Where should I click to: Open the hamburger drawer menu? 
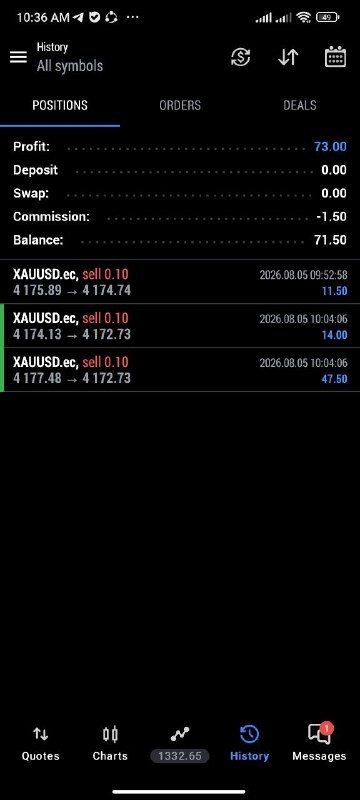[18, 57]
